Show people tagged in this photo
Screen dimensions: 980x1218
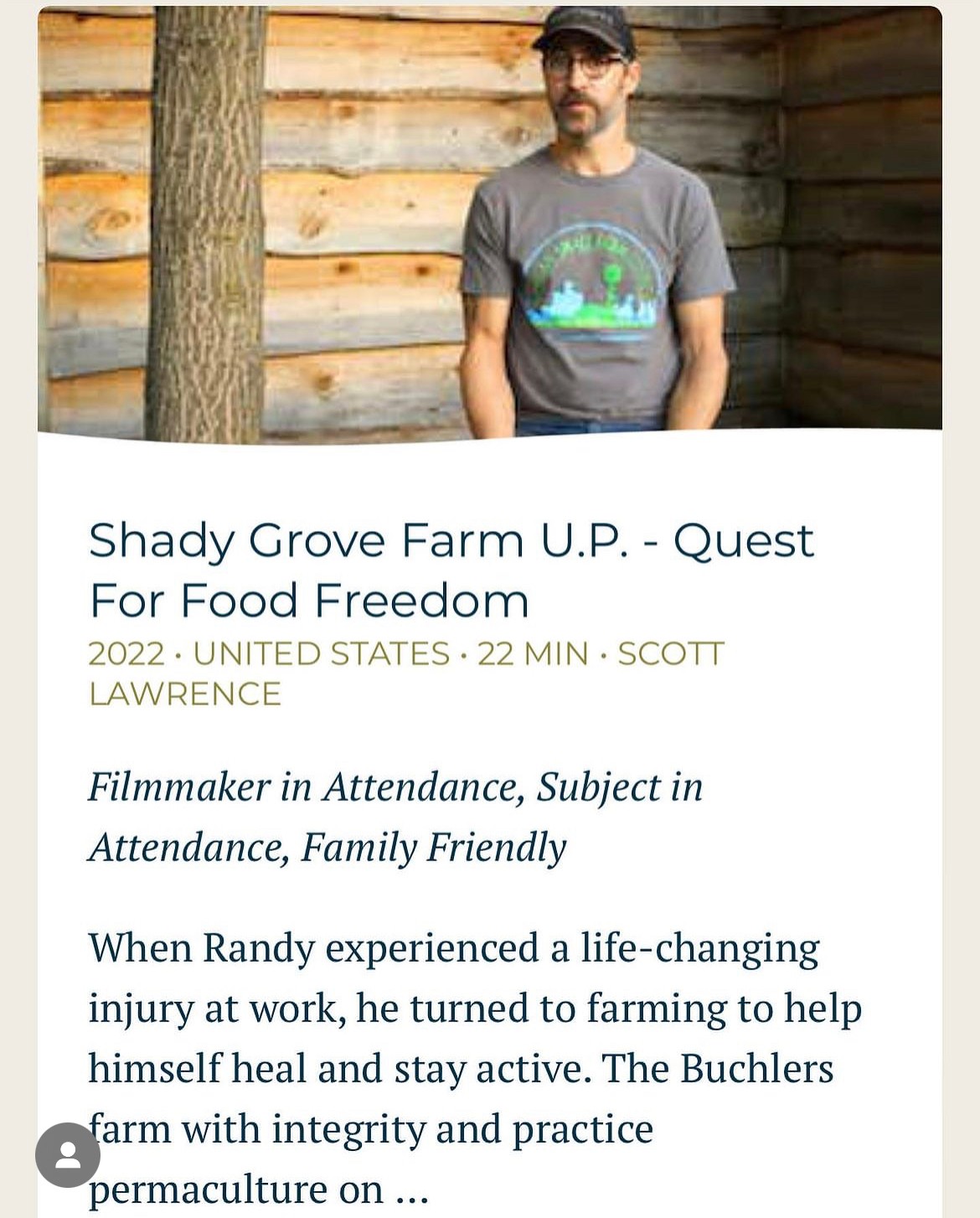pyautogui.click(x=68, y=1155)
